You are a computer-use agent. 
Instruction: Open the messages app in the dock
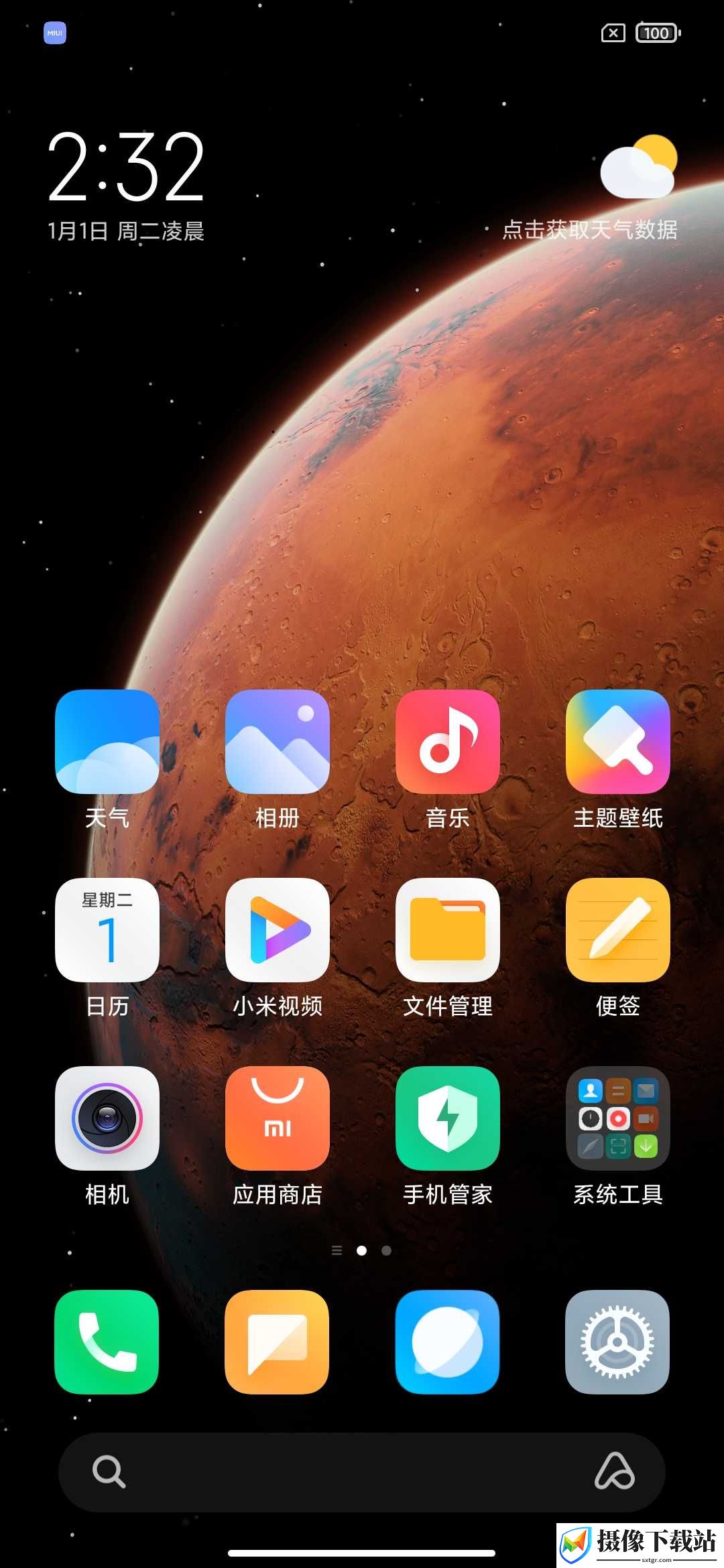click(x=277, y=1342)
